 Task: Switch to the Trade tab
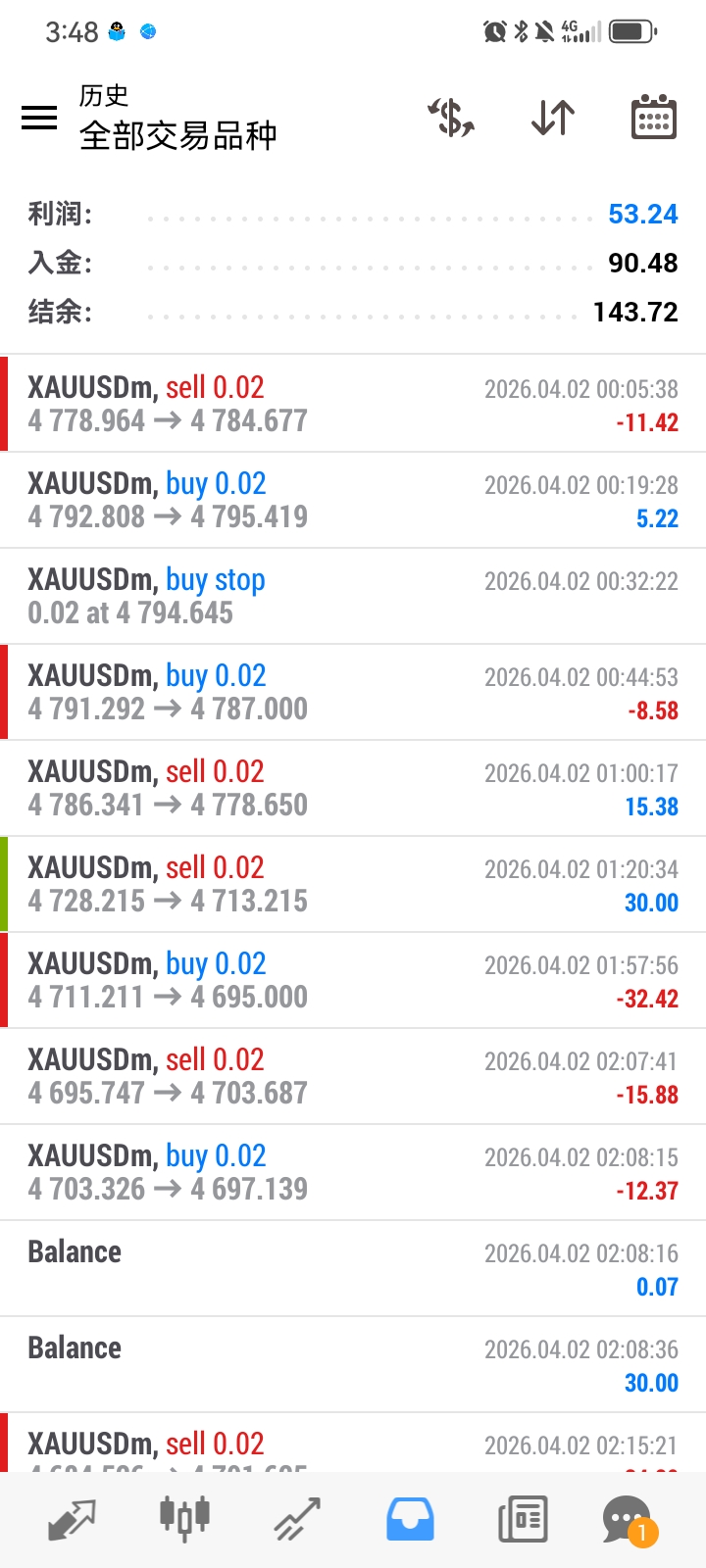[297, 1520]
